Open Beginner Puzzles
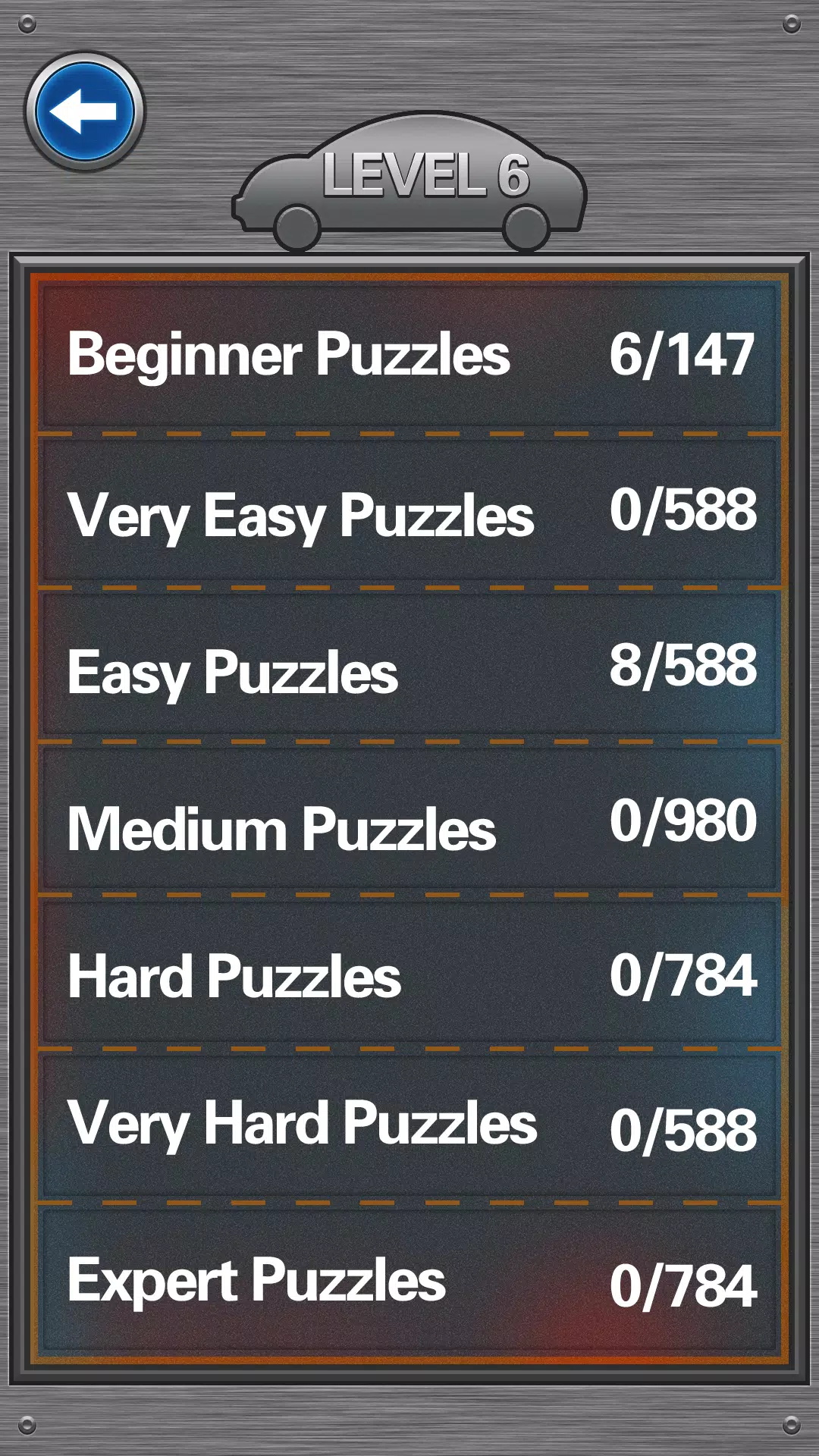819x1456 pixels. pyautogui.click(x=409, y=355)
